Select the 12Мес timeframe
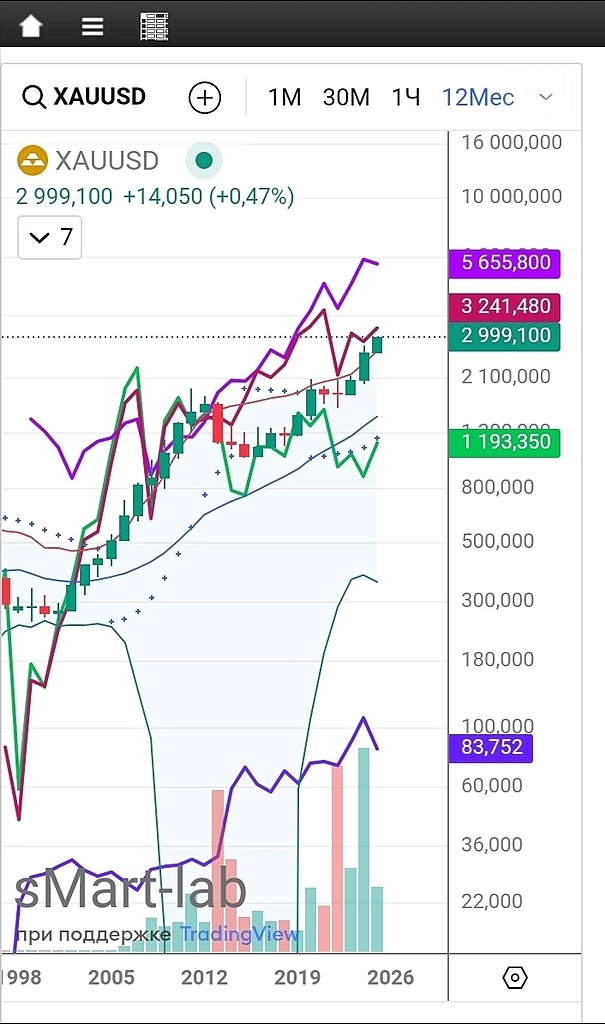 (478, 97)
